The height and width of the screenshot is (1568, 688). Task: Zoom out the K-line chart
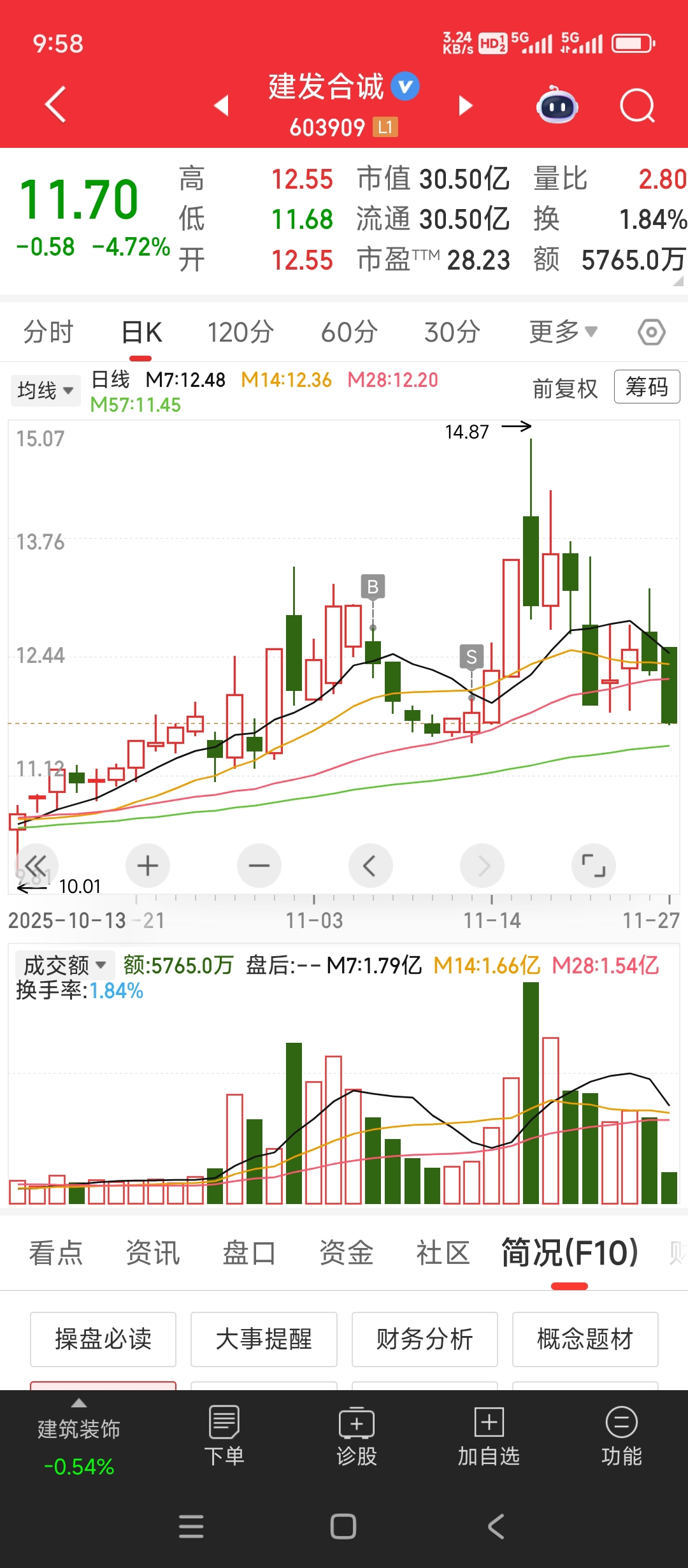pyautogui.click(x=259, y=866)
